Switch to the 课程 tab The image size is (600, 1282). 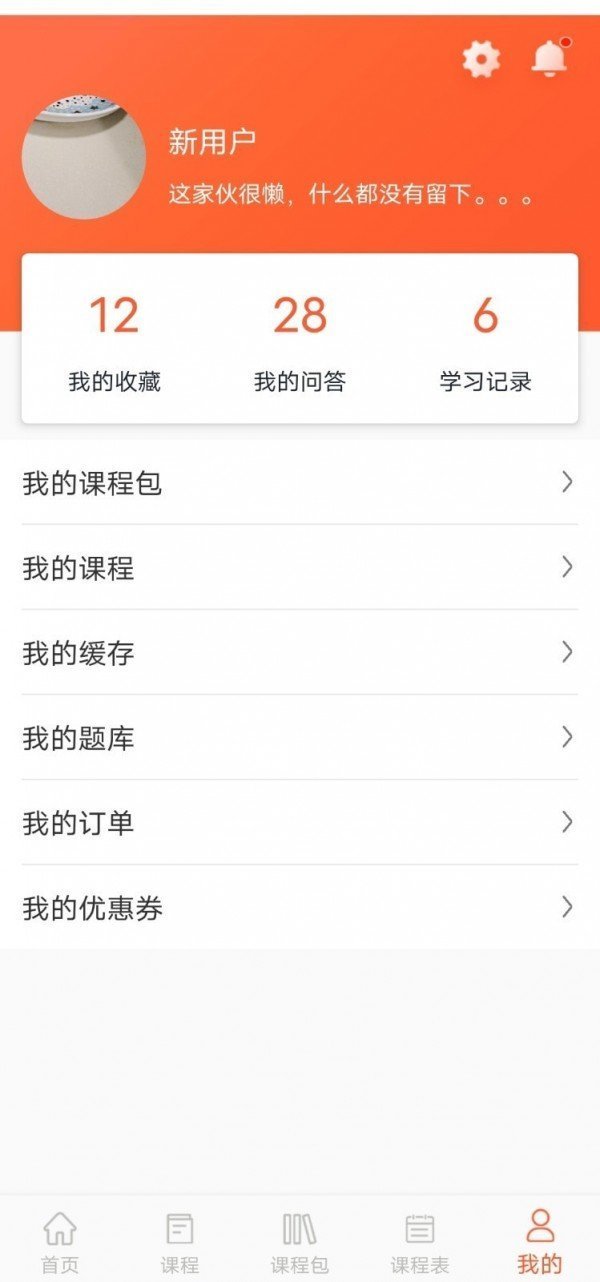click(x=180, y=1241)
